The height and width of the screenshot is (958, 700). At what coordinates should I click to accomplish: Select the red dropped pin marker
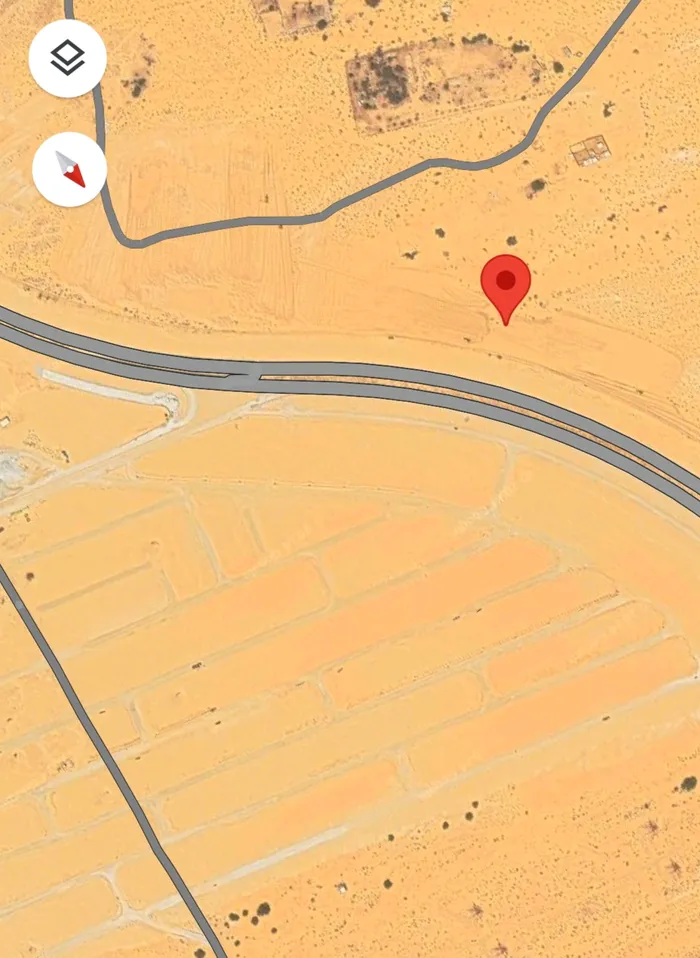point(505,283)
